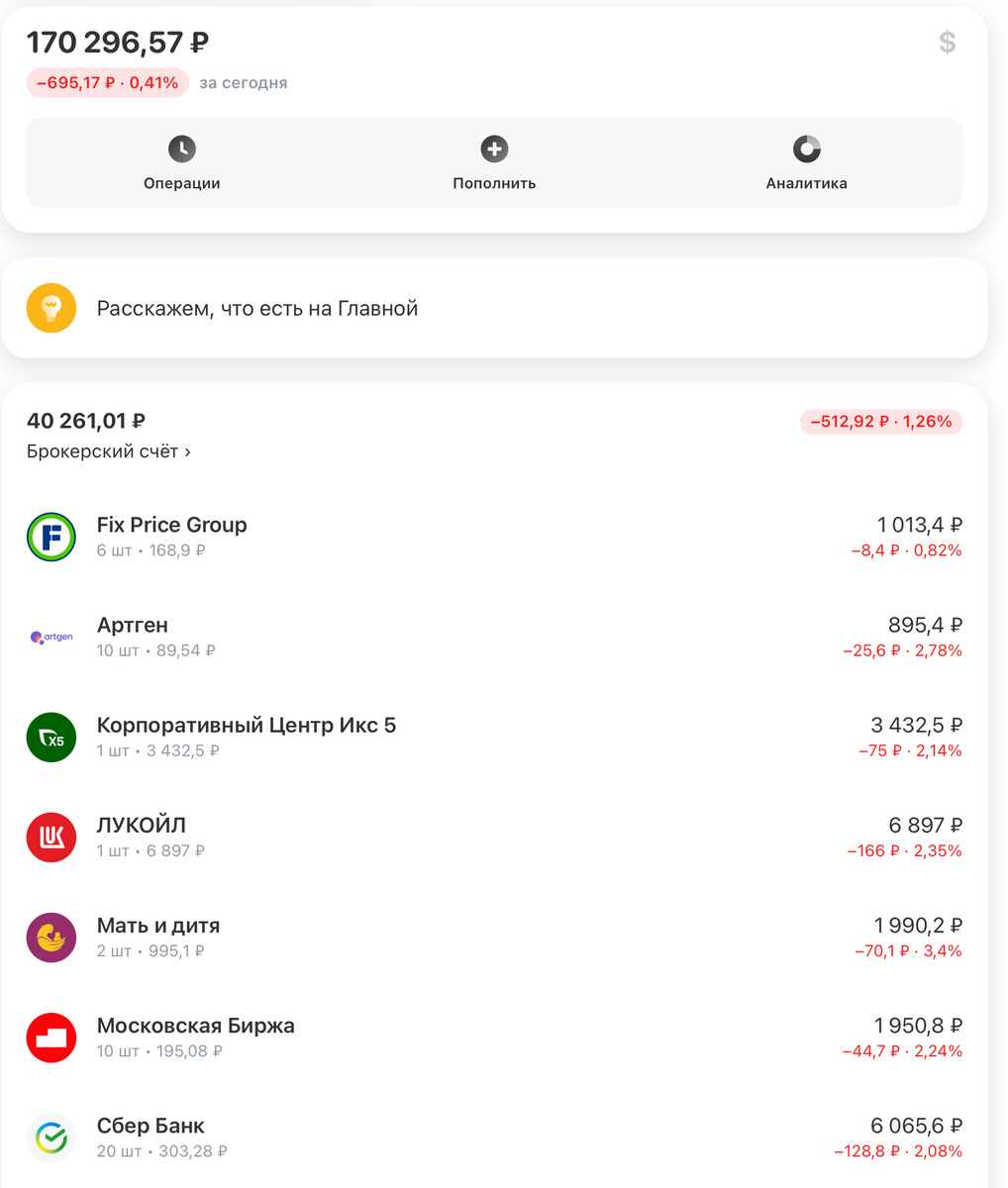Select the portfolio loss chip −695,17 ₽
The height and width of the screenshot is (1188, 1008).
tap(107, 82)
